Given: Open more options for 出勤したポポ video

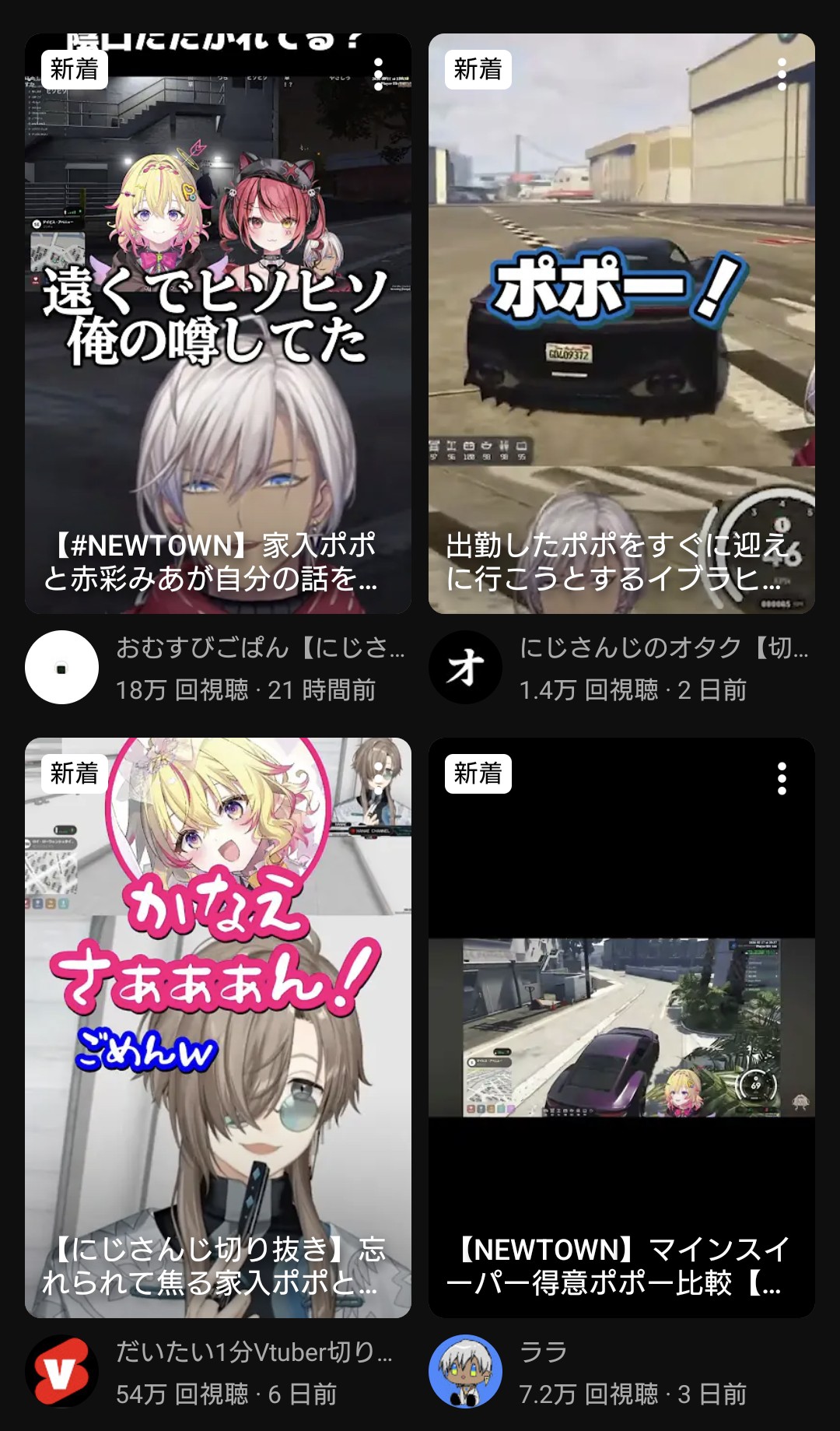Looking at the screenshot, I should tap(782, 74).
